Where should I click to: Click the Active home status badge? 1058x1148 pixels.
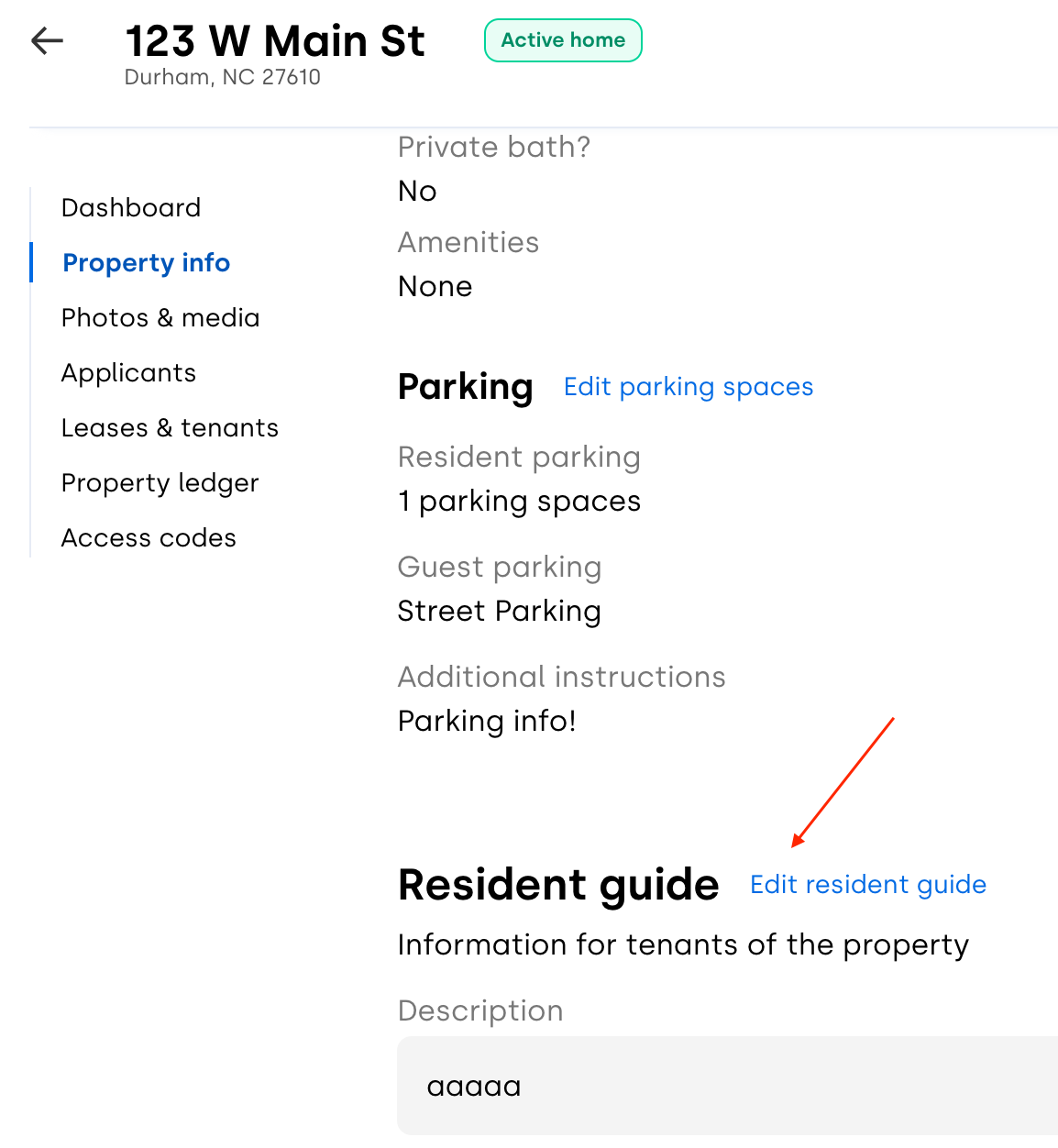562,40
